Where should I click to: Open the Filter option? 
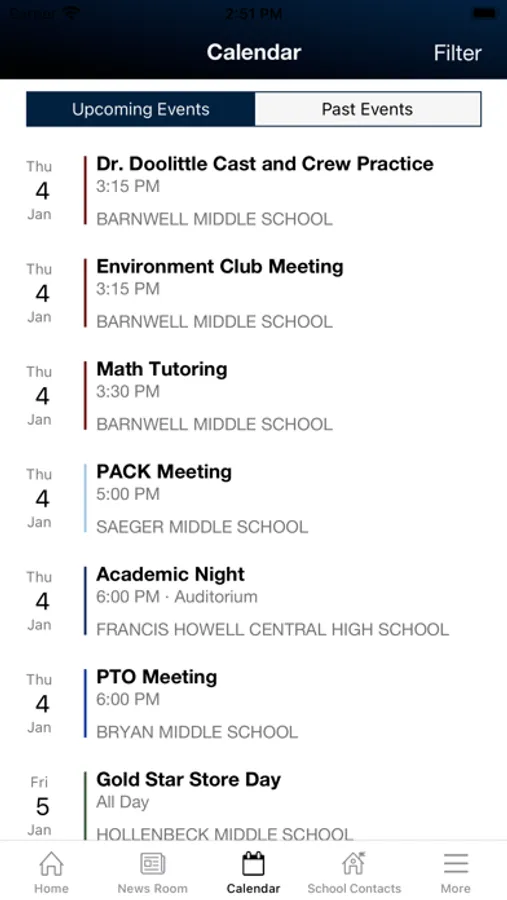pos(457,53)
